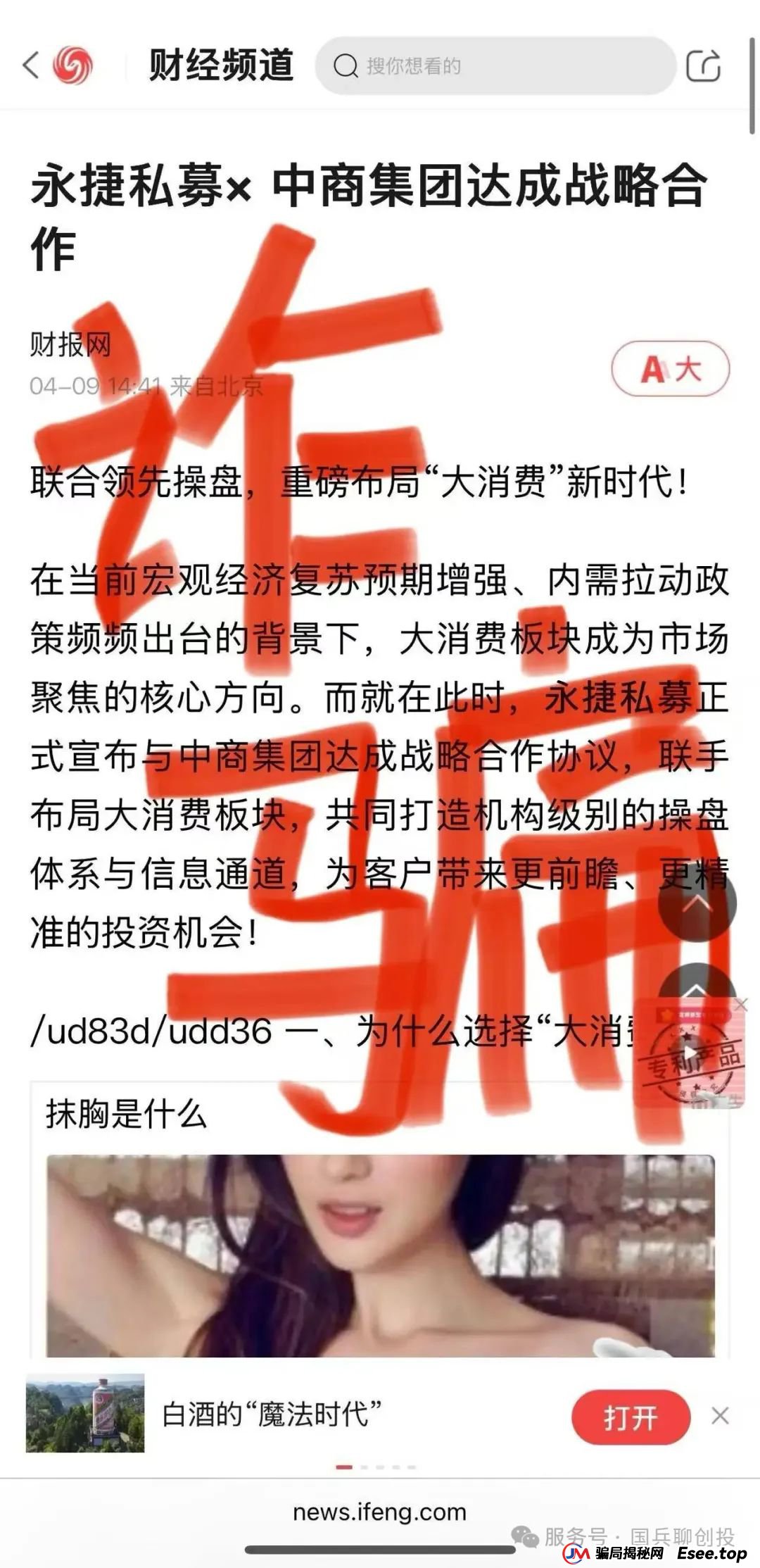Tap the red 打开 button
This screenshot has height=1568, width=760.
(630, 1417)
